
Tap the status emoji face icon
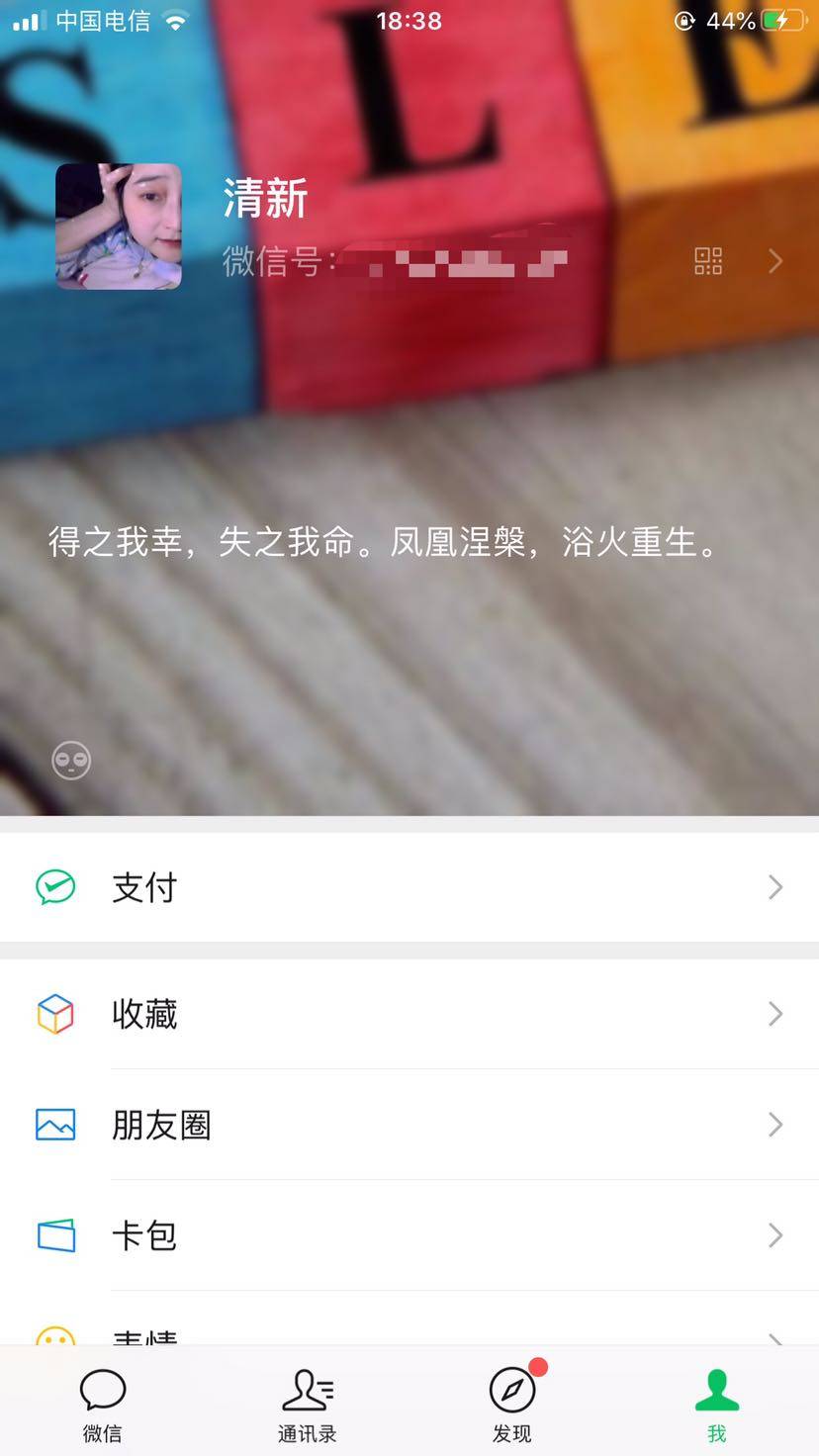point(71,760)
